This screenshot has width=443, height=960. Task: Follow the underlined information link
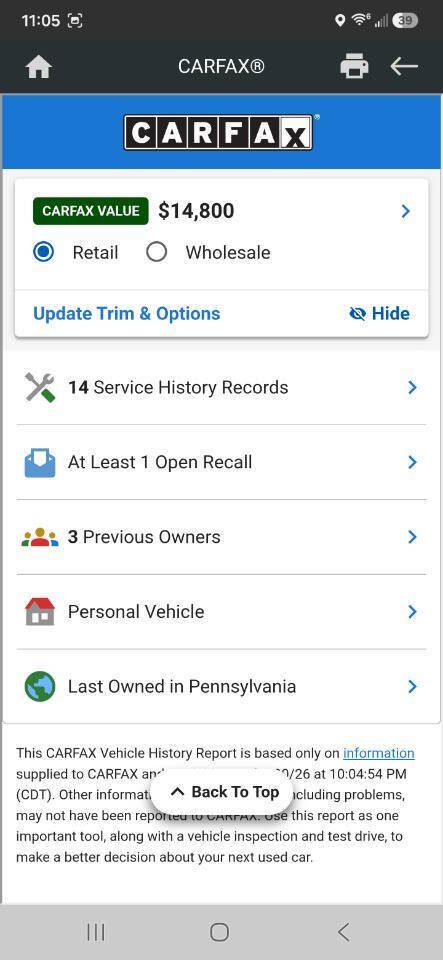379,753
